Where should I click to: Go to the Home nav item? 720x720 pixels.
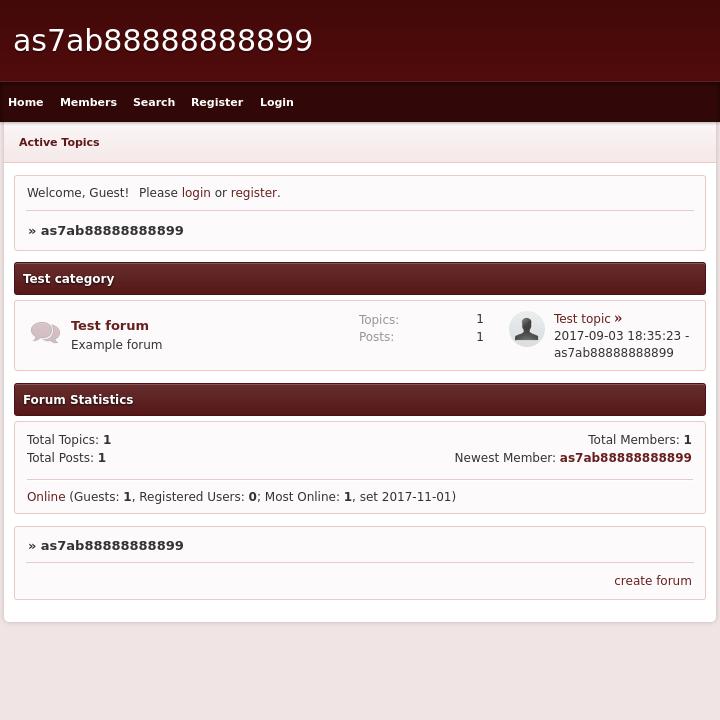(x=26, y=102)
